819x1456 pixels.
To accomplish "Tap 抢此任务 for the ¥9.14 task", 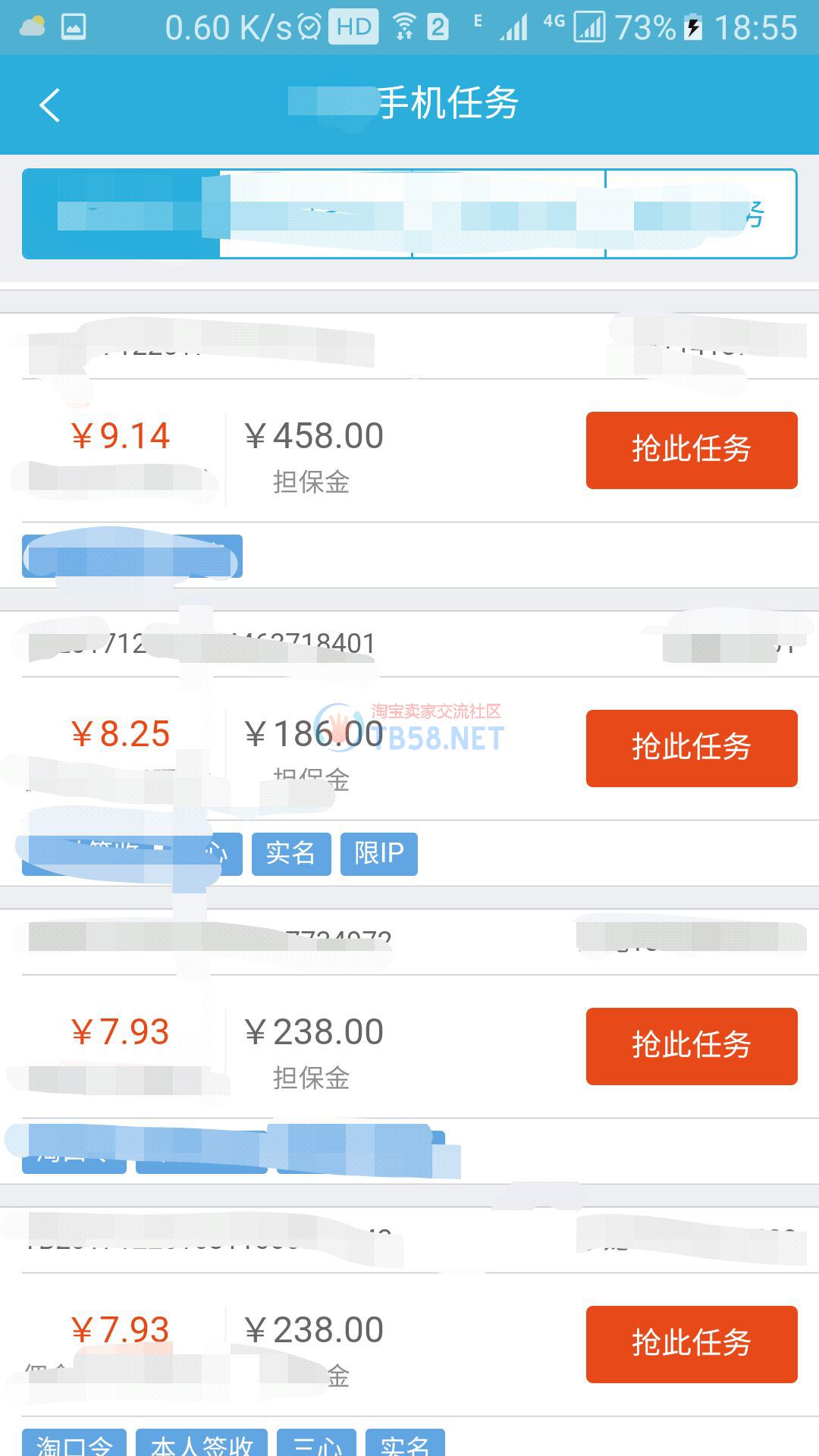I will pyautogui.click(x=691, y=450).
